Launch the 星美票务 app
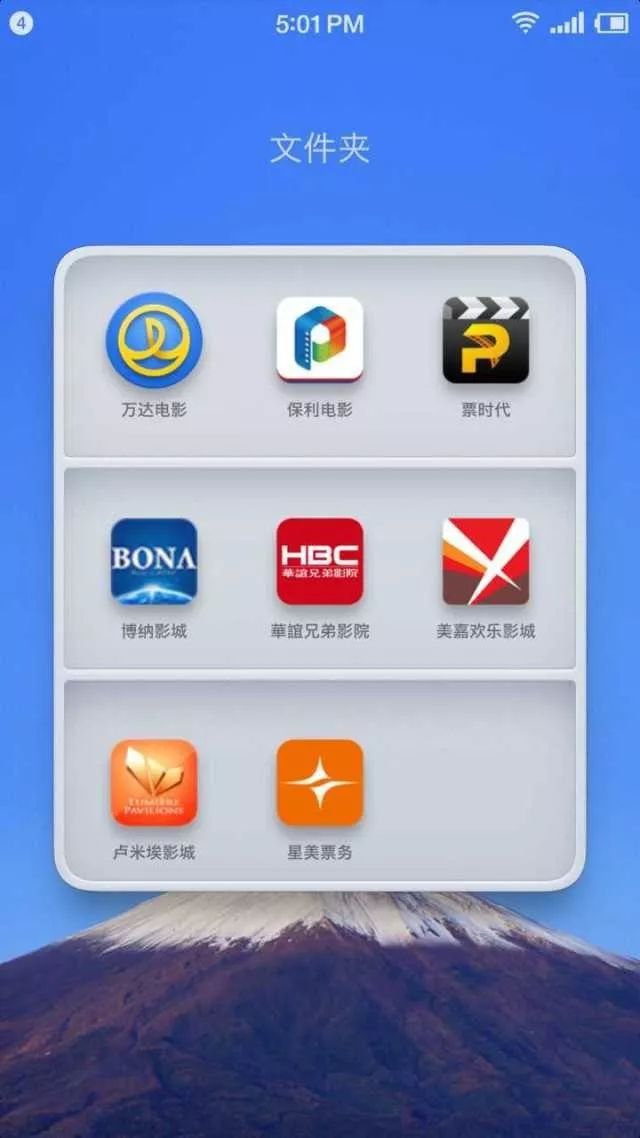 tap(320, 782)
